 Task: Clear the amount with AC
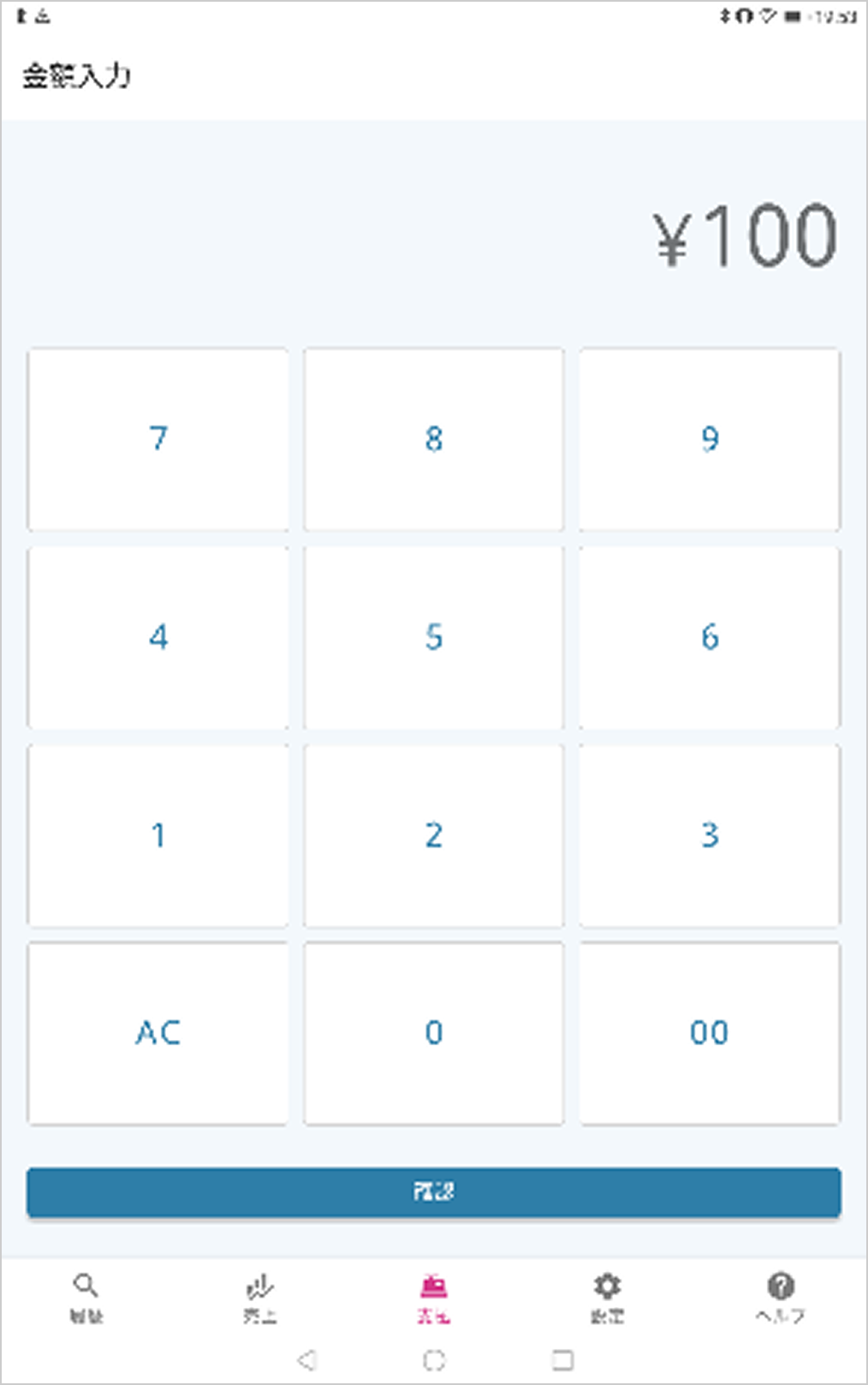[x=158, y=1033]
